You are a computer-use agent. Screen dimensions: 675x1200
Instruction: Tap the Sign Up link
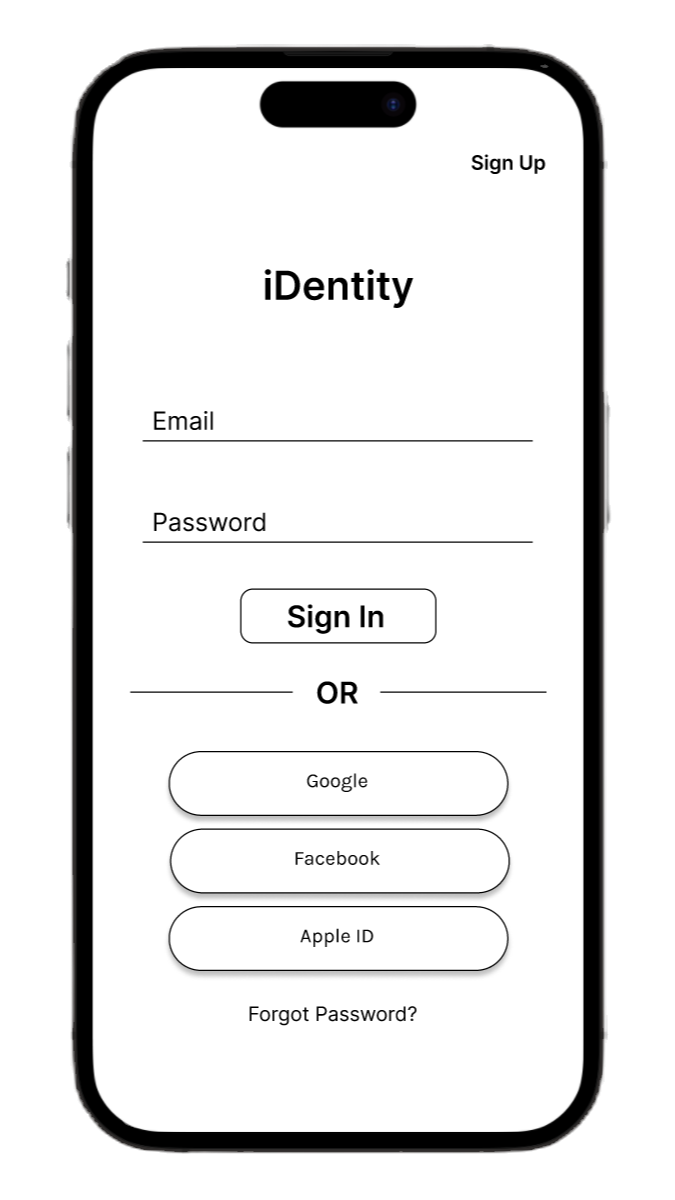click(508, 163)
